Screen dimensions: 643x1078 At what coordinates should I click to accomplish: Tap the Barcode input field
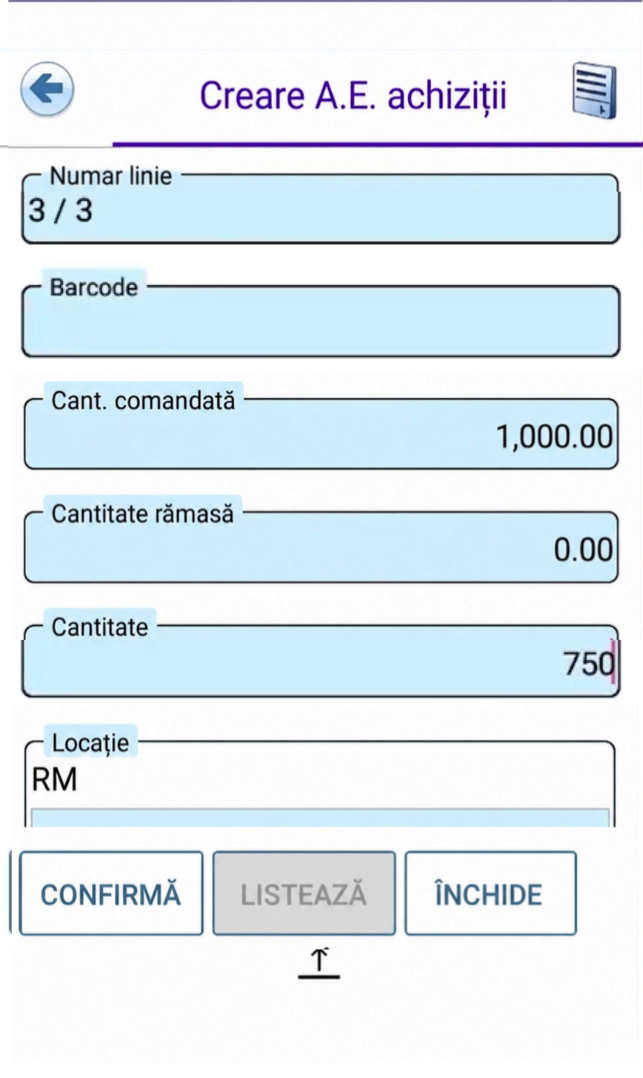click(x=321, y=321)
